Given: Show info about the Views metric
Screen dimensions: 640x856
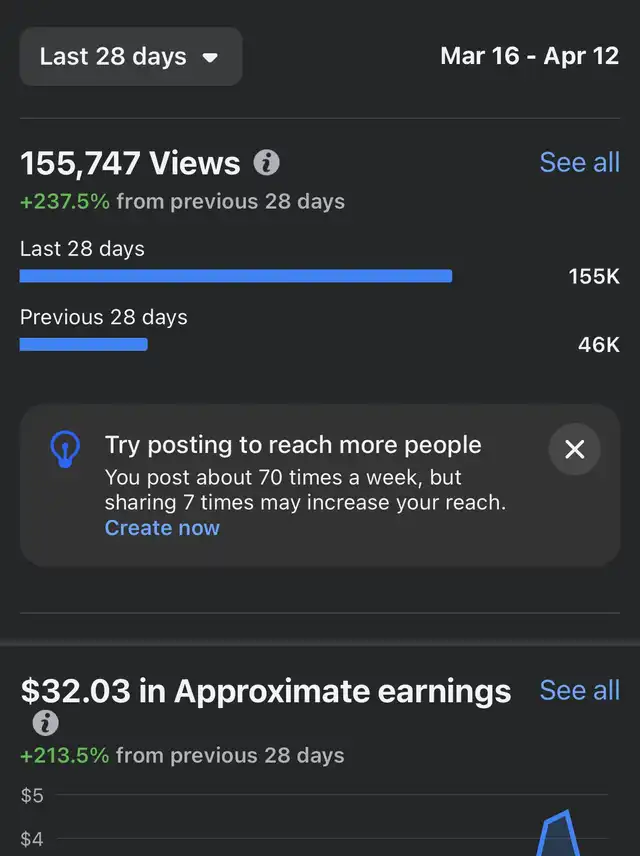Looking at the screenshot, I should click(266, 163).
